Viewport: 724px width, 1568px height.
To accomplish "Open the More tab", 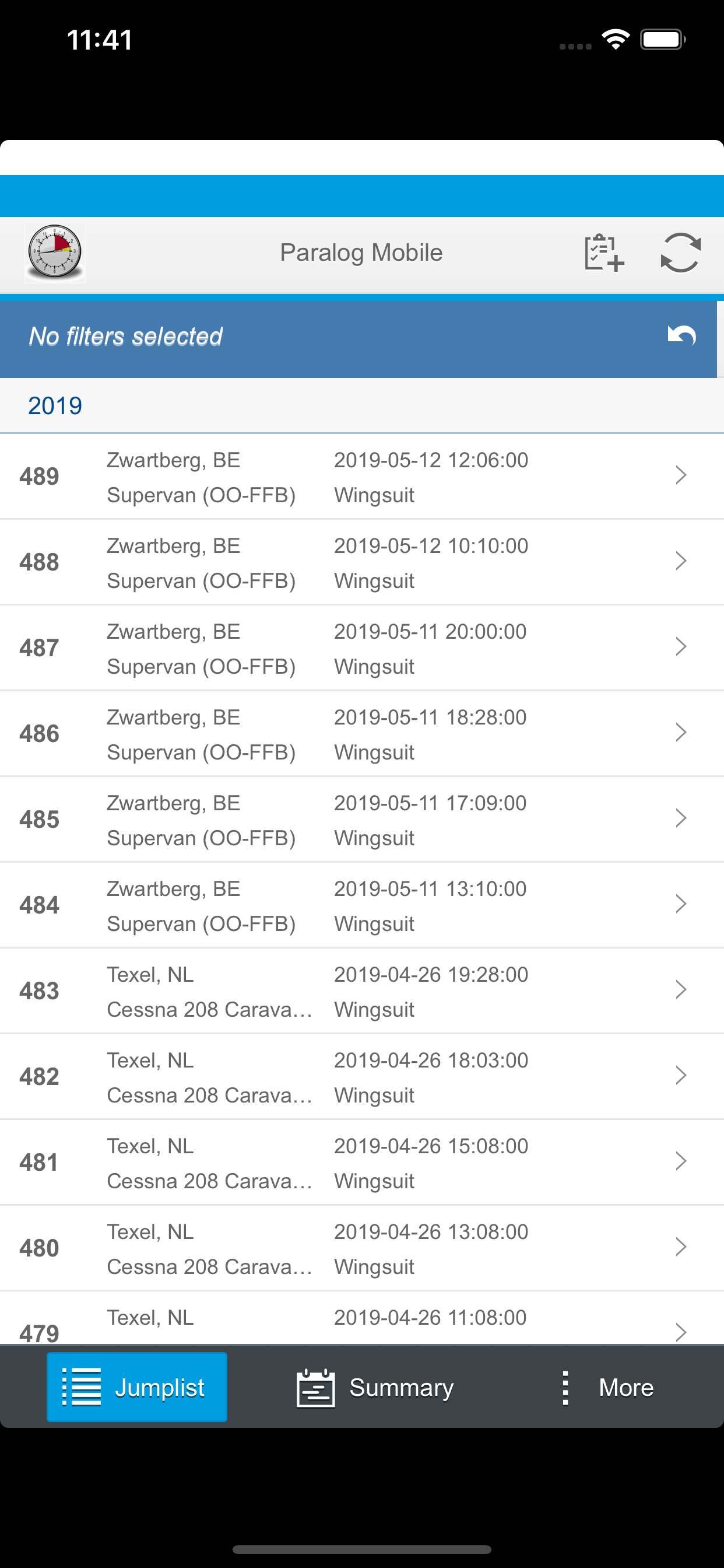I will point(609,1387).
